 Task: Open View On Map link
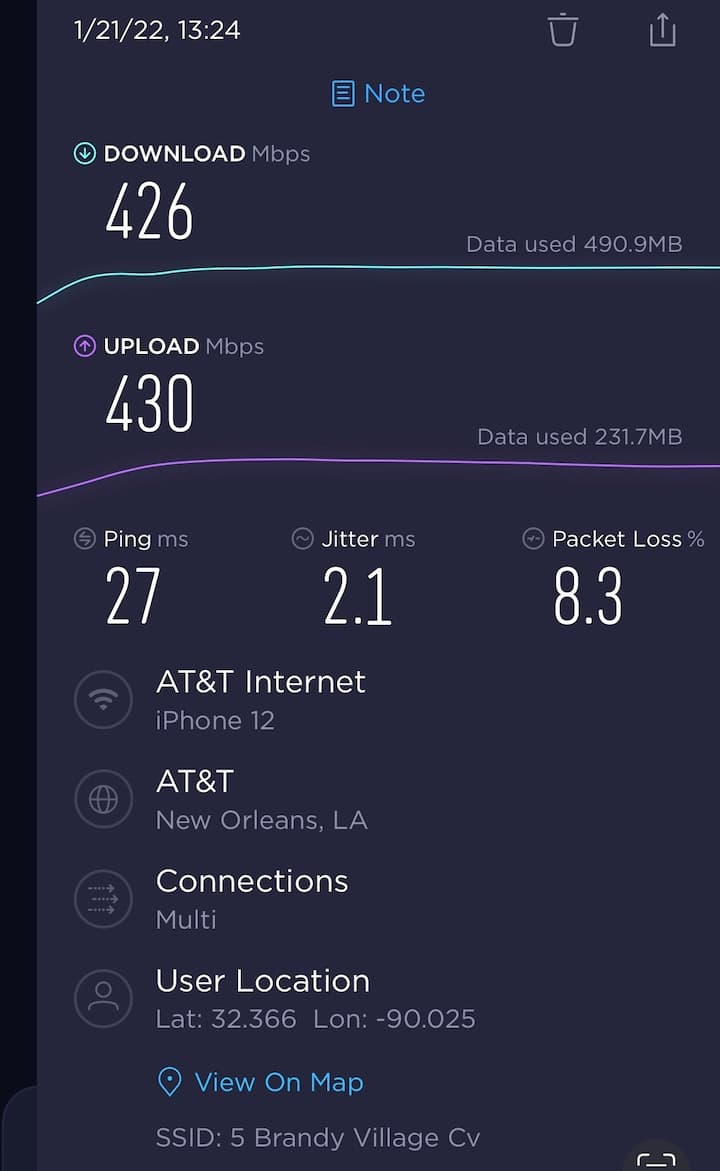click(261, 1082)
